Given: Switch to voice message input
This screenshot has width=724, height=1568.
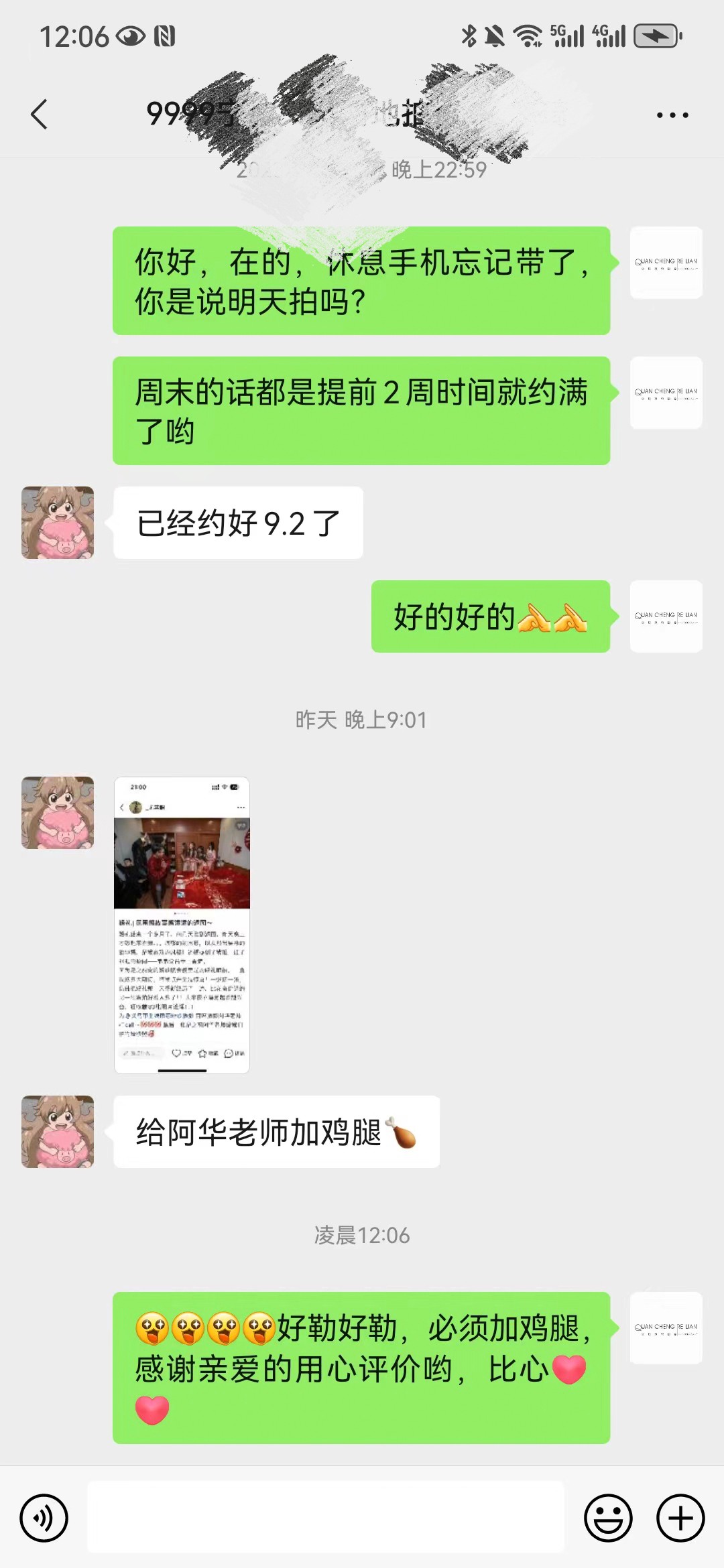Looking at the screenshot, I should click(44, 1518).
